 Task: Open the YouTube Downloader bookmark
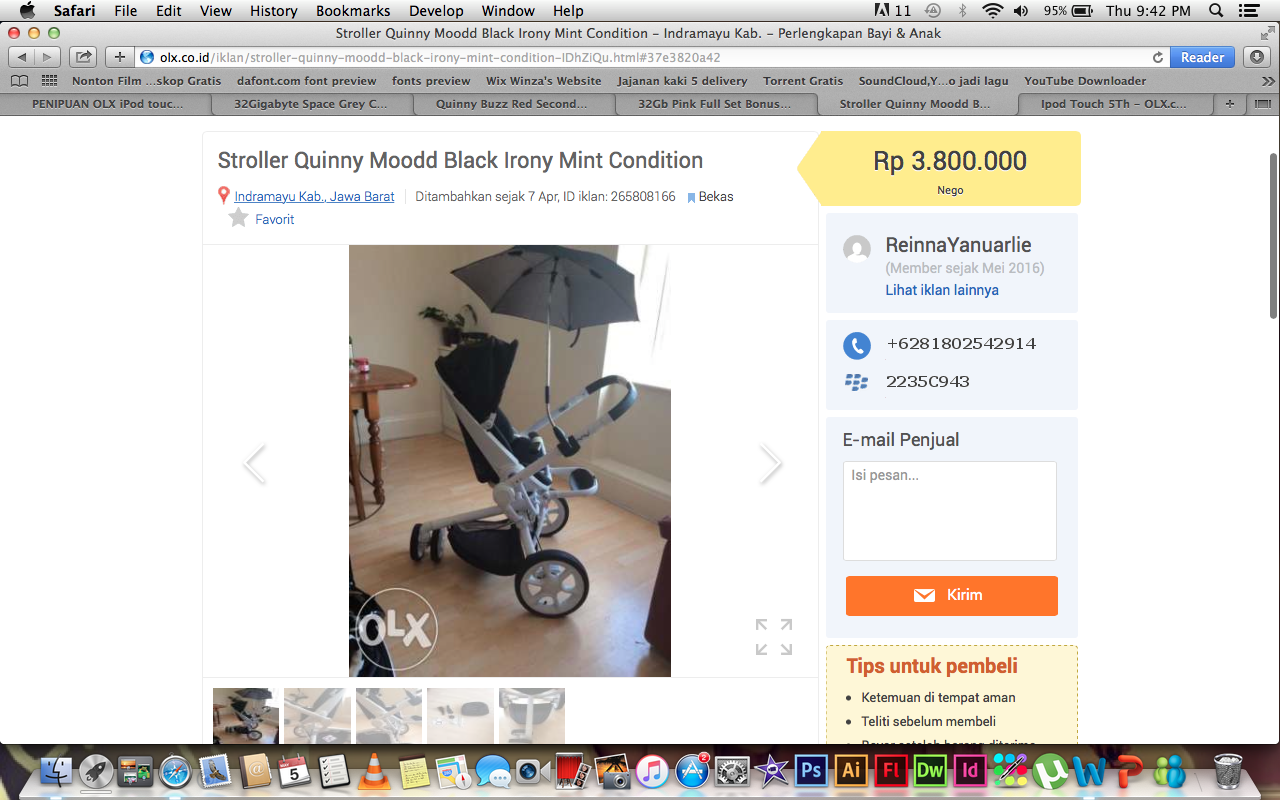point(1085,81)
